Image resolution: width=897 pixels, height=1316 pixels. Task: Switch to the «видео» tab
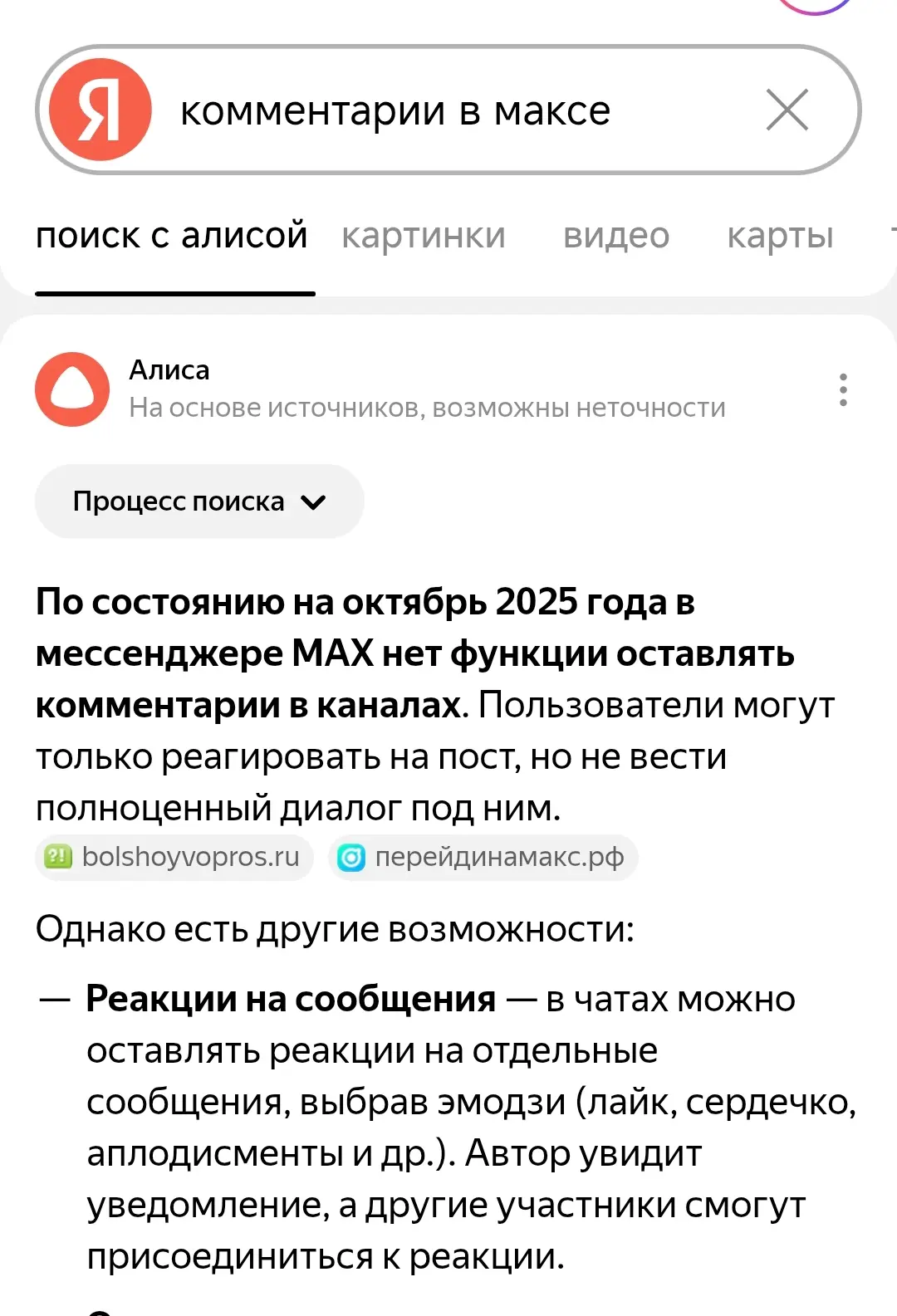(616, 237)
